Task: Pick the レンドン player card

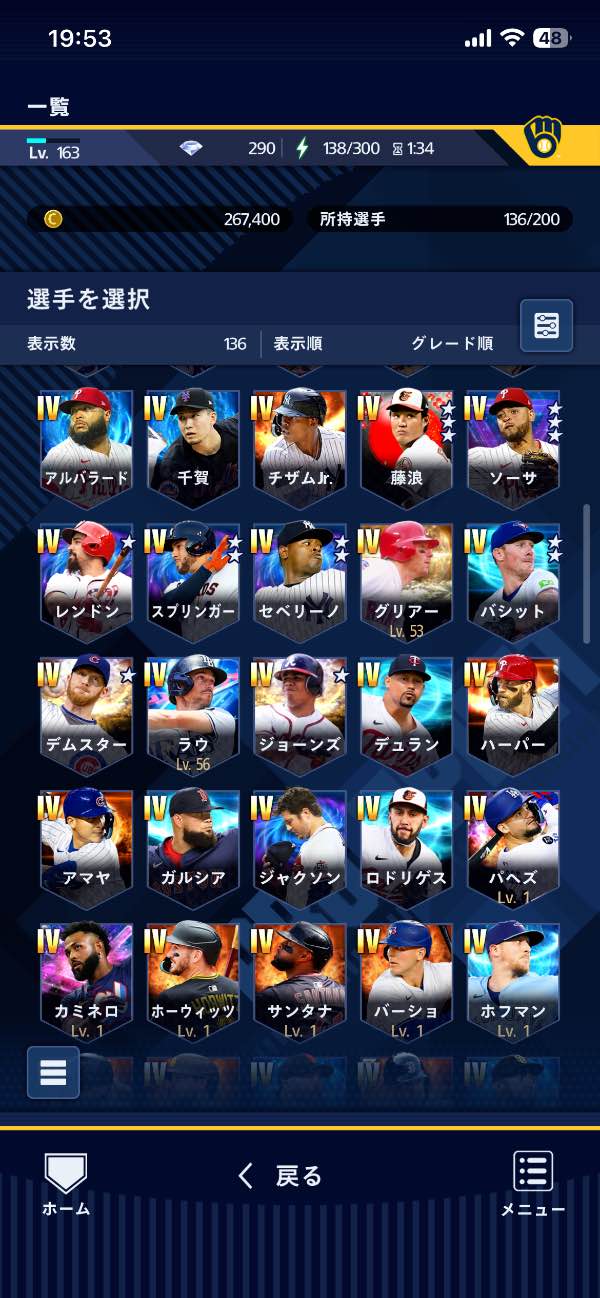Action: point(87,578)
